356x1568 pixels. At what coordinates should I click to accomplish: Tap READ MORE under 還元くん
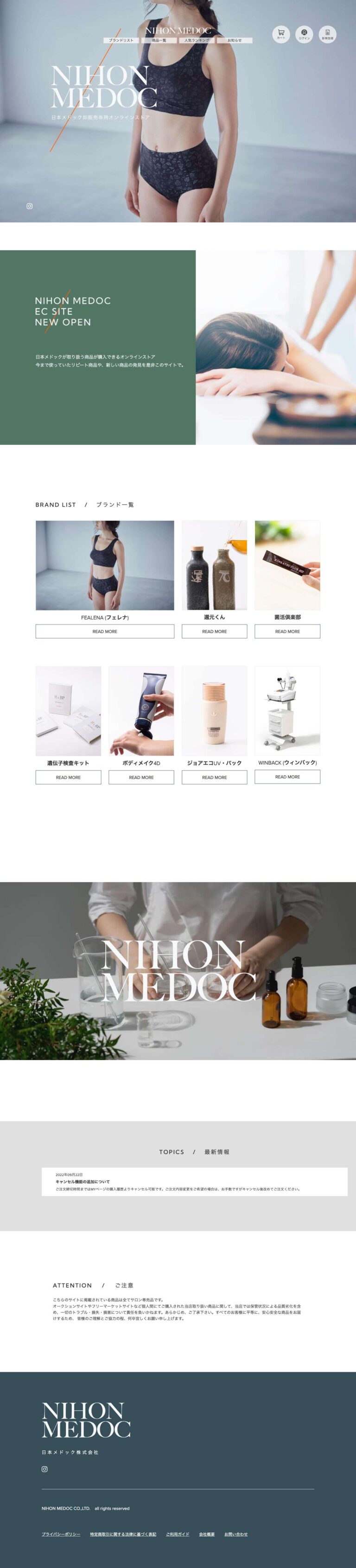(x=214, y=631)
